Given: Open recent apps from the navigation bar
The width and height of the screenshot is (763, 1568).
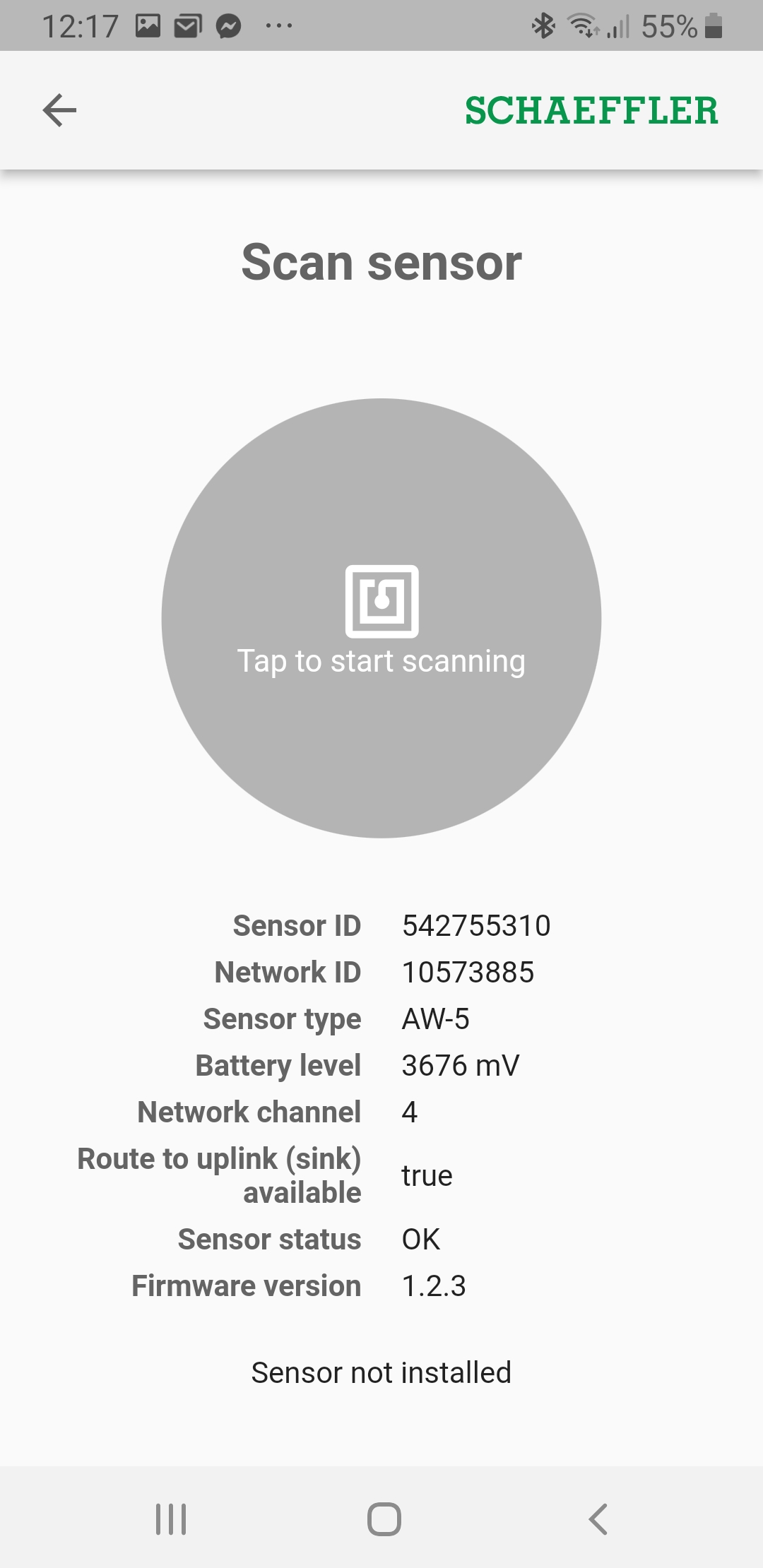Looking at the screenshot, I should pyautogui.click(x=171, y=1519).
